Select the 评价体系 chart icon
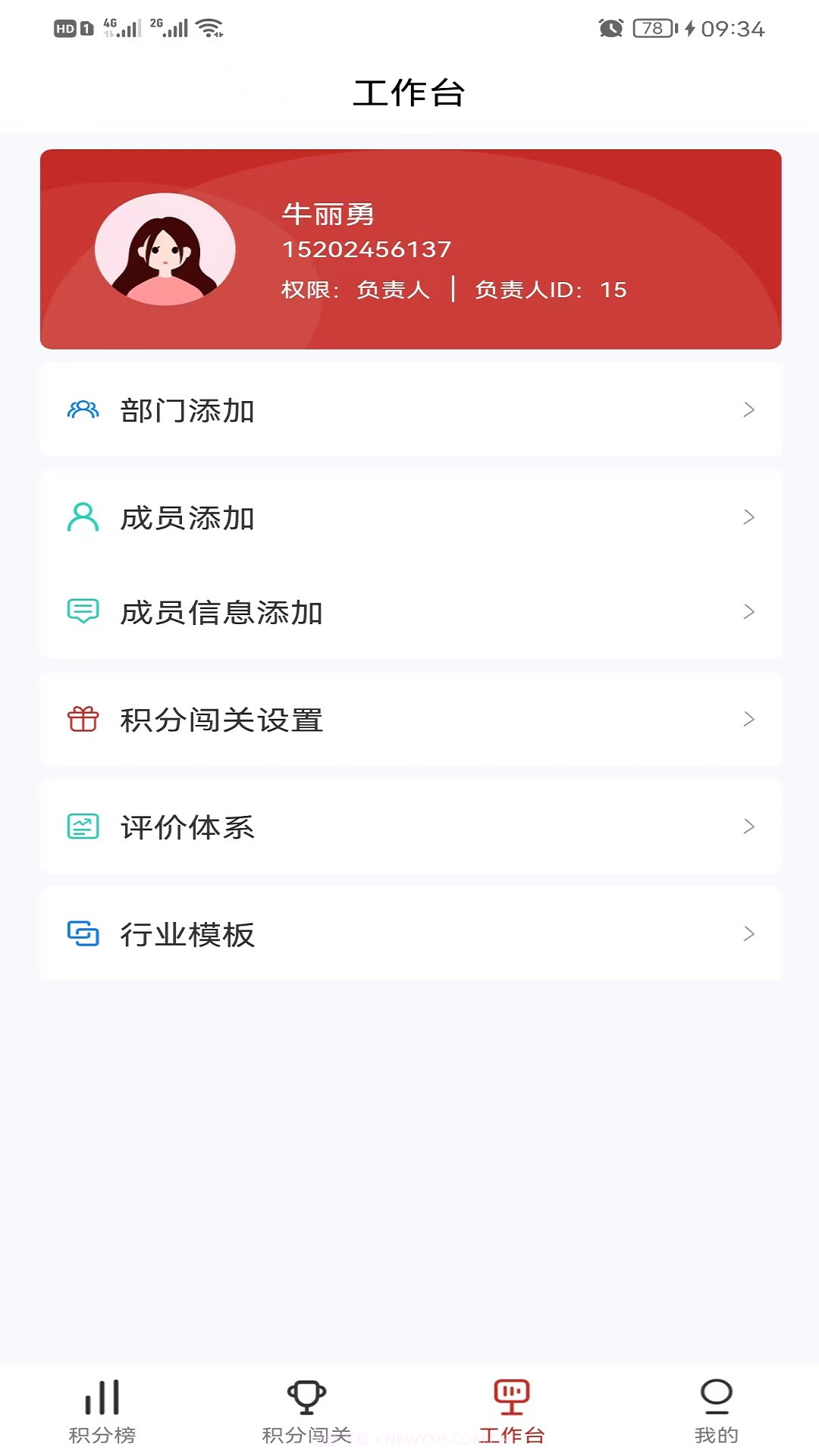 [83, 827]
